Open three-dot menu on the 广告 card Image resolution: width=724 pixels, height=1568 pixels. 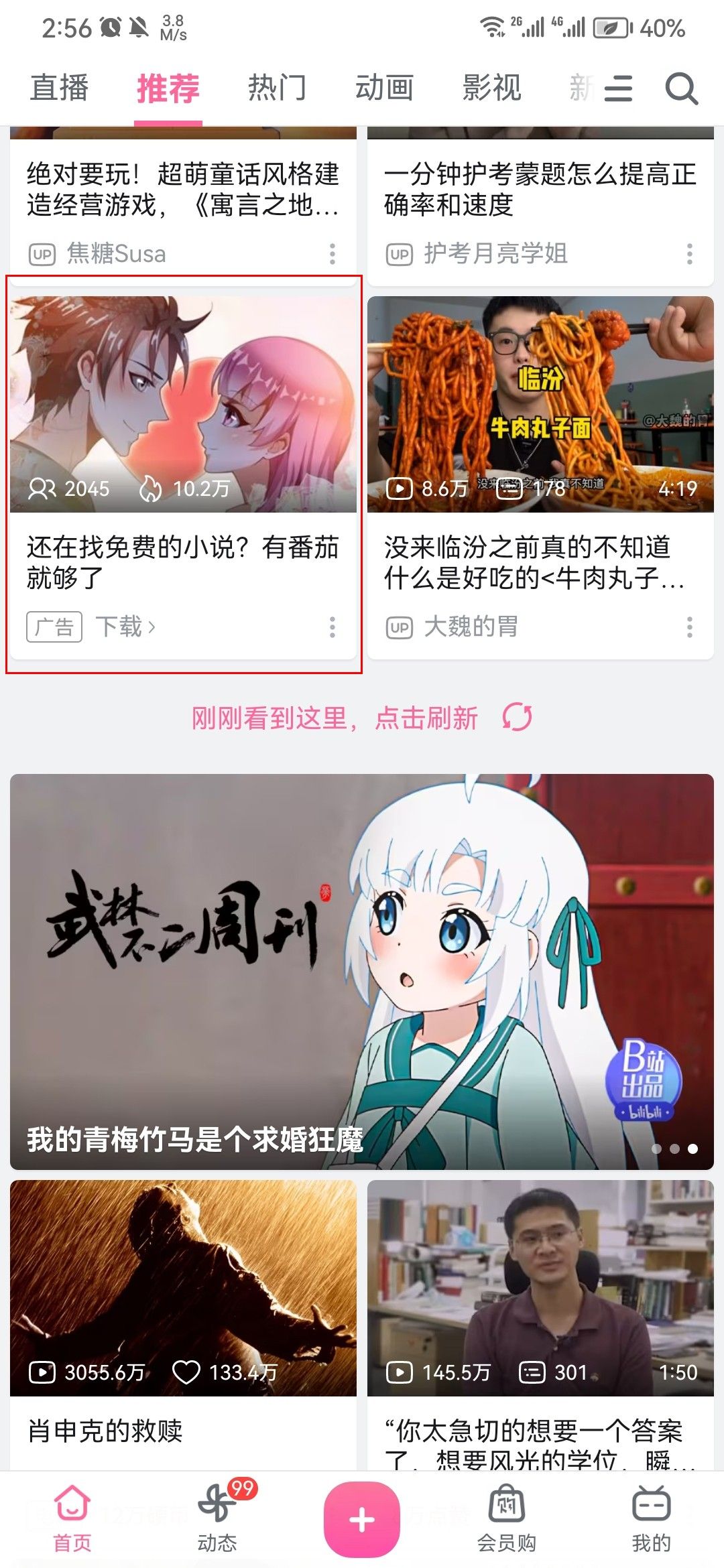[x=333, y=627]
